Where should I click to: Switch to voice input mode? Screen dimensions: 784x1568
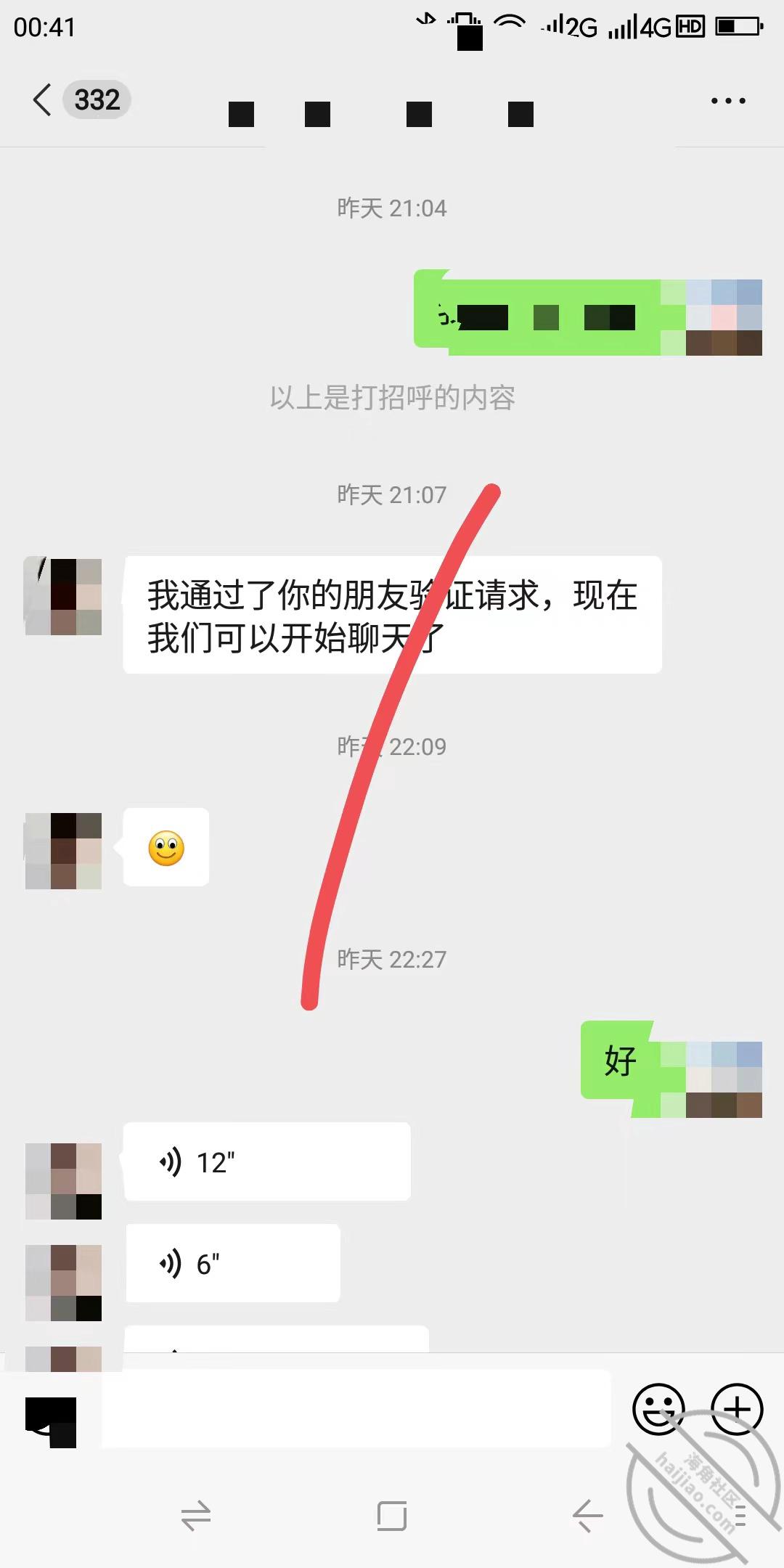(x=51, y=1422)
